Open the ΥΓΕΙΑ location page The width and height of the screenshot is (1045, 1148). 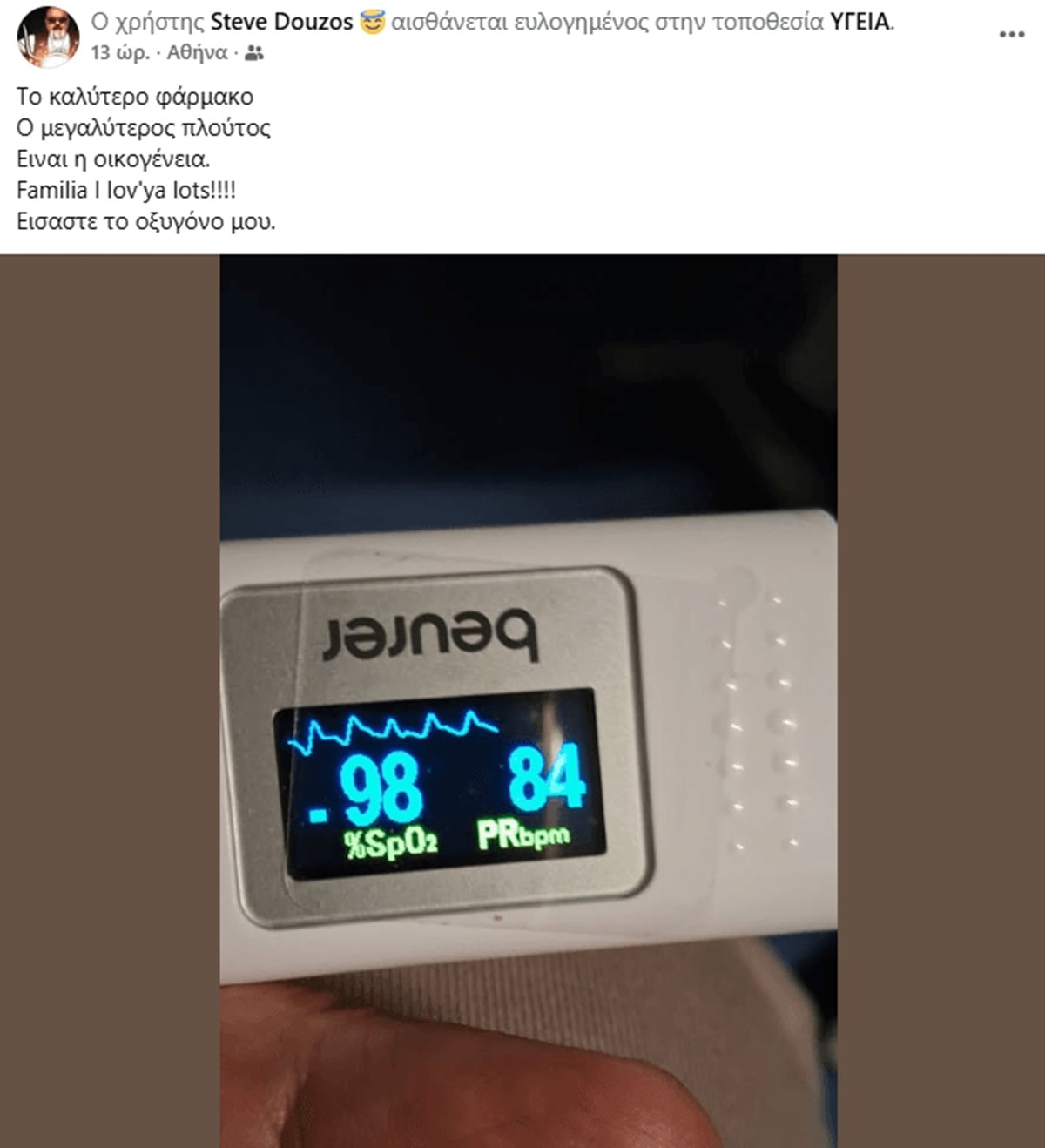(x=860, y=22)
